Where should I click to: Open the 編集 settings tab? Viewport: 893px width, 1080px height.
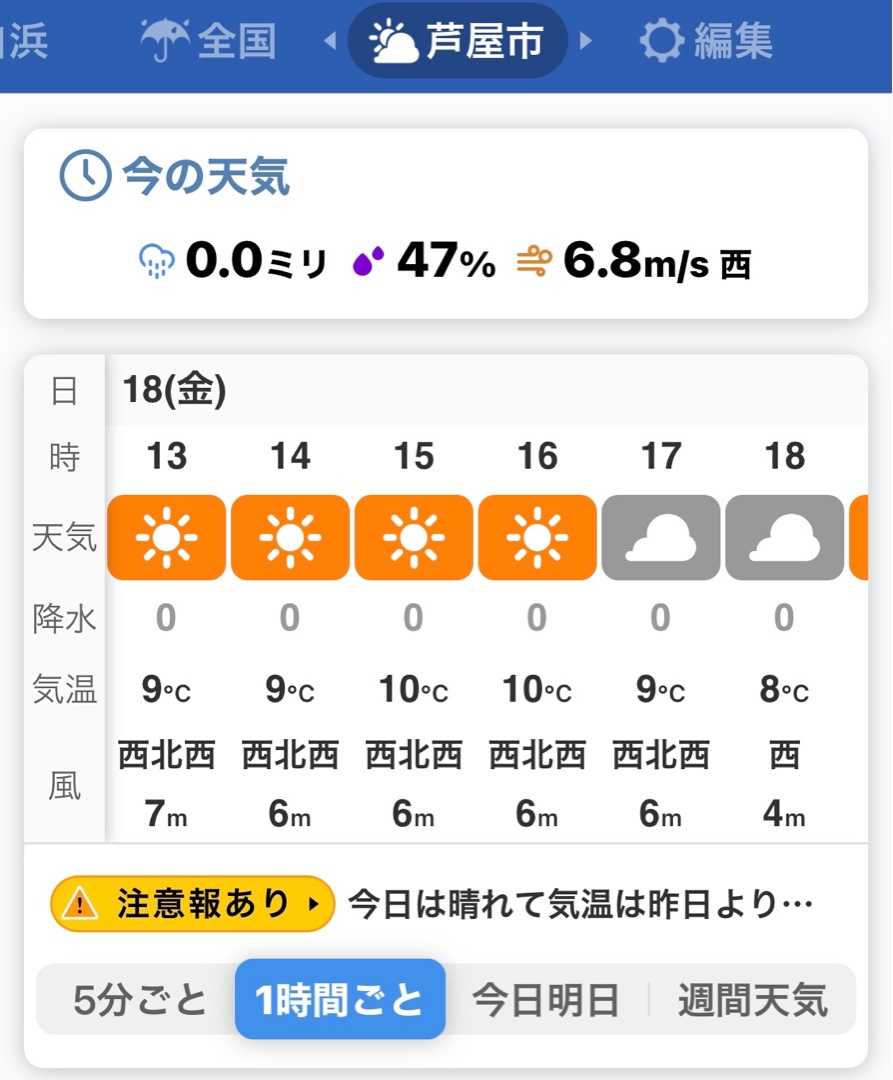[706, 42]
